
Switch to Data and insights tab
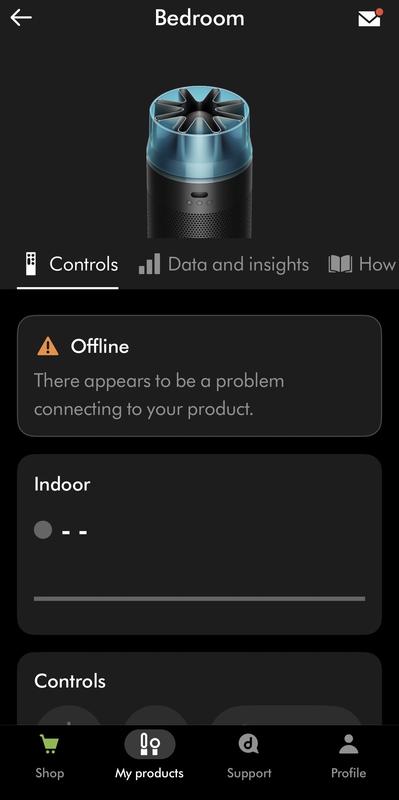(224, 264)
